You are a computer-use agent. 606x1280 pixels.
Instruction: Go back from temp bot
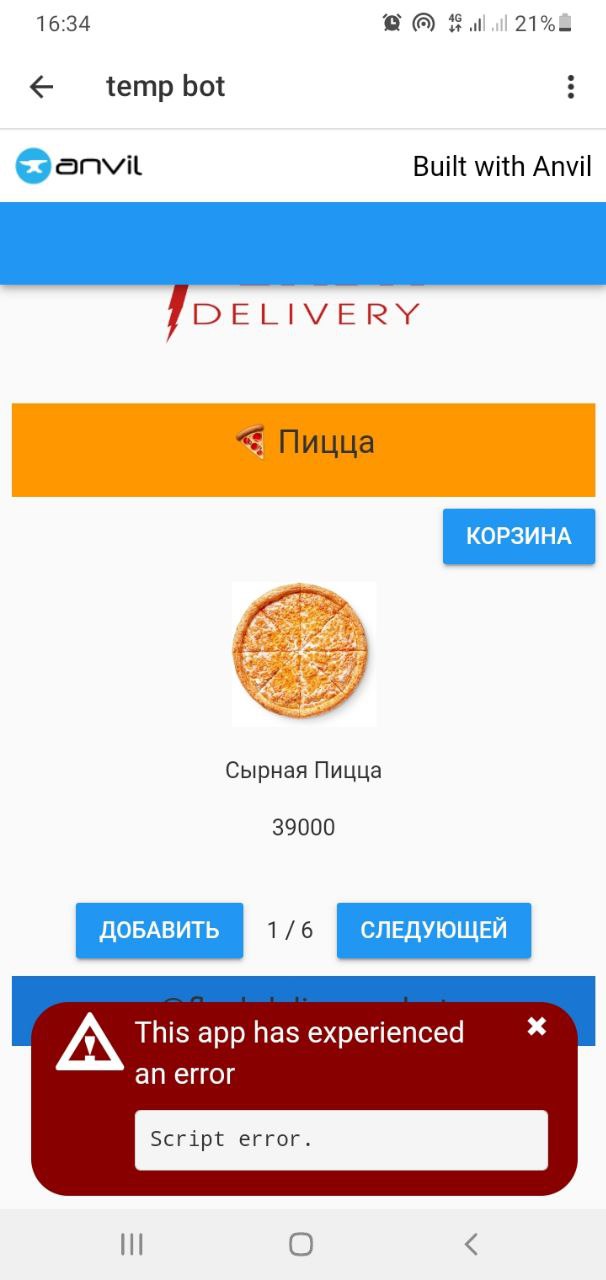(x=41, y=87)
